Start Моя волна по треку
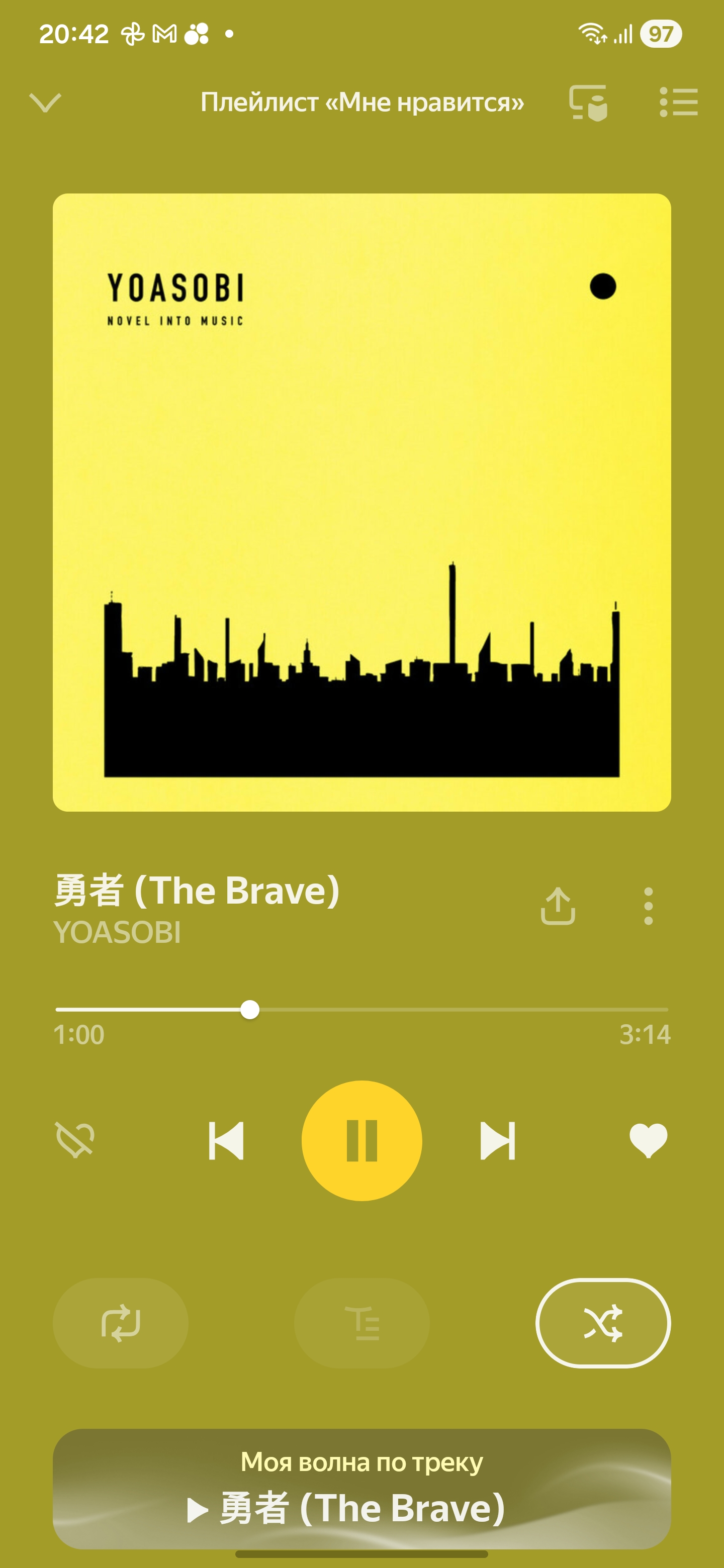The height and width of the screenshot is (1568, 724). click(361, 1488)
